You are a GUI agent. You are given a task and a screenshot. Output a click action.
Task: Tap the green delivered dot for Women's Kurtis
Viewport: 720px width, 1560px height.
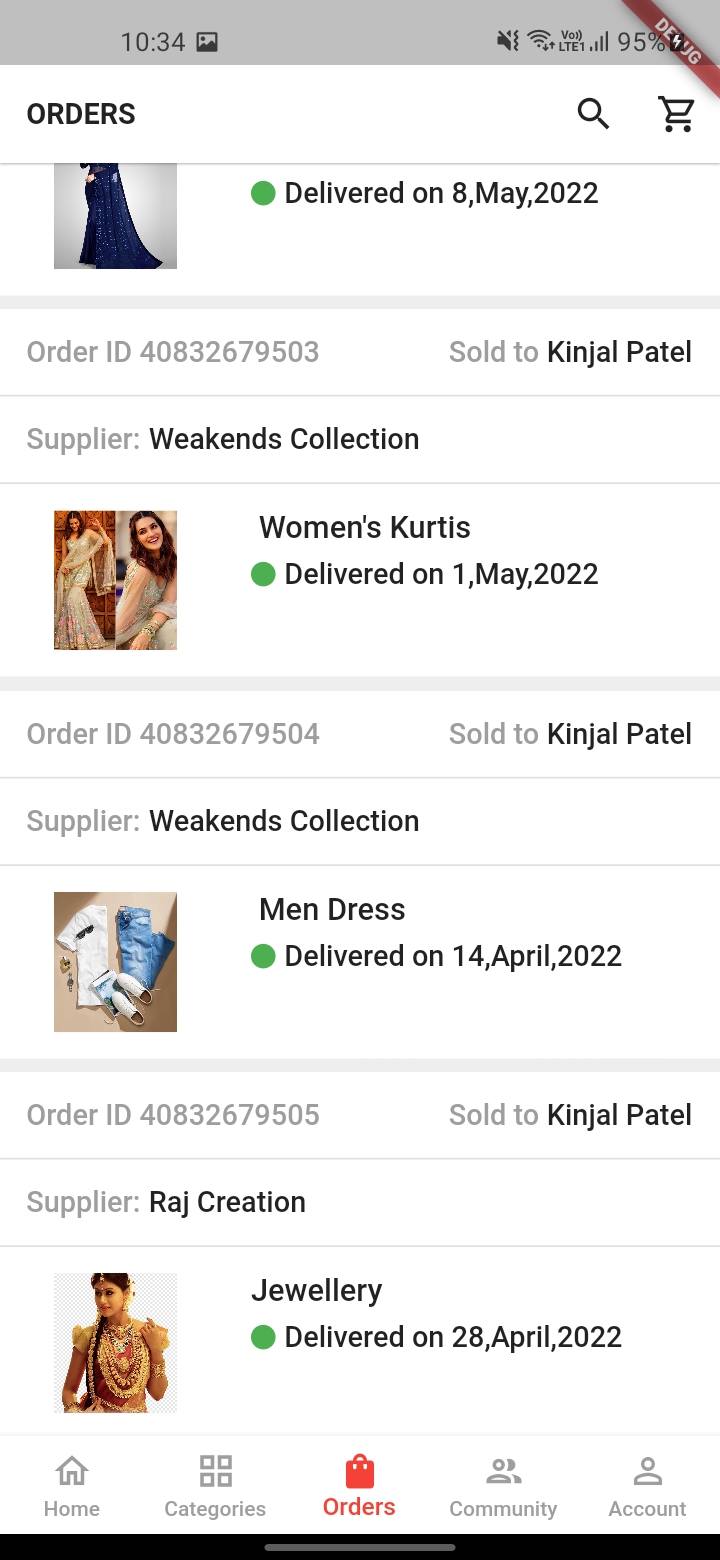[x=264, y=574]
